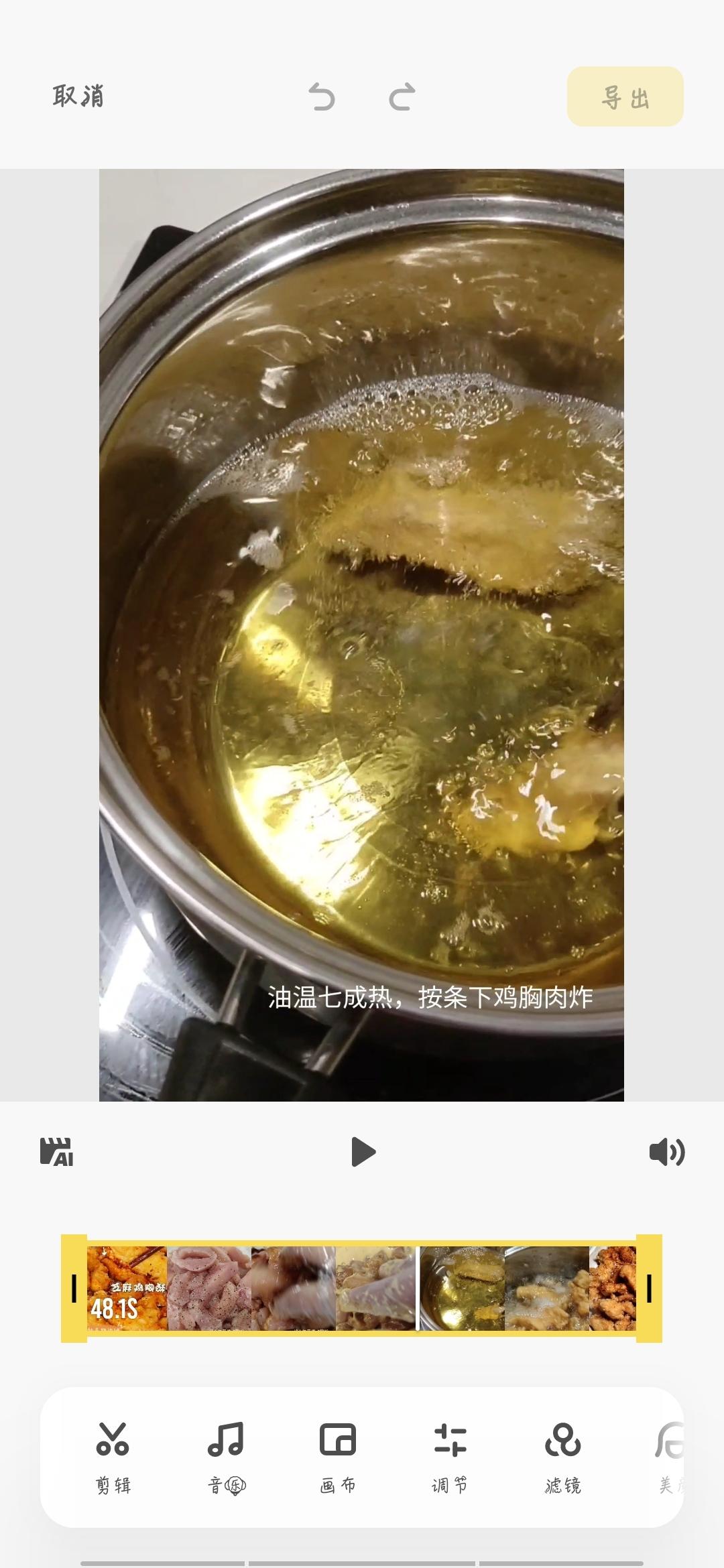The height and width of the screenshot is (1568, 724).
Task: Undo the last edit
Action: 322,97
